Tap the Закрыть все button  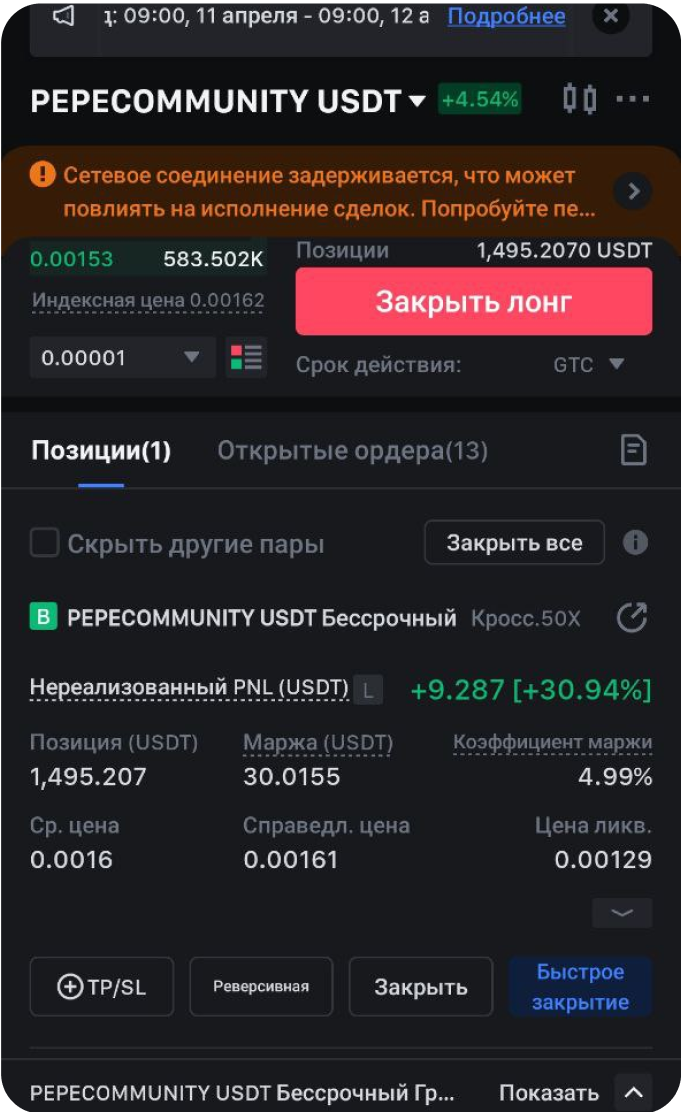514,543
